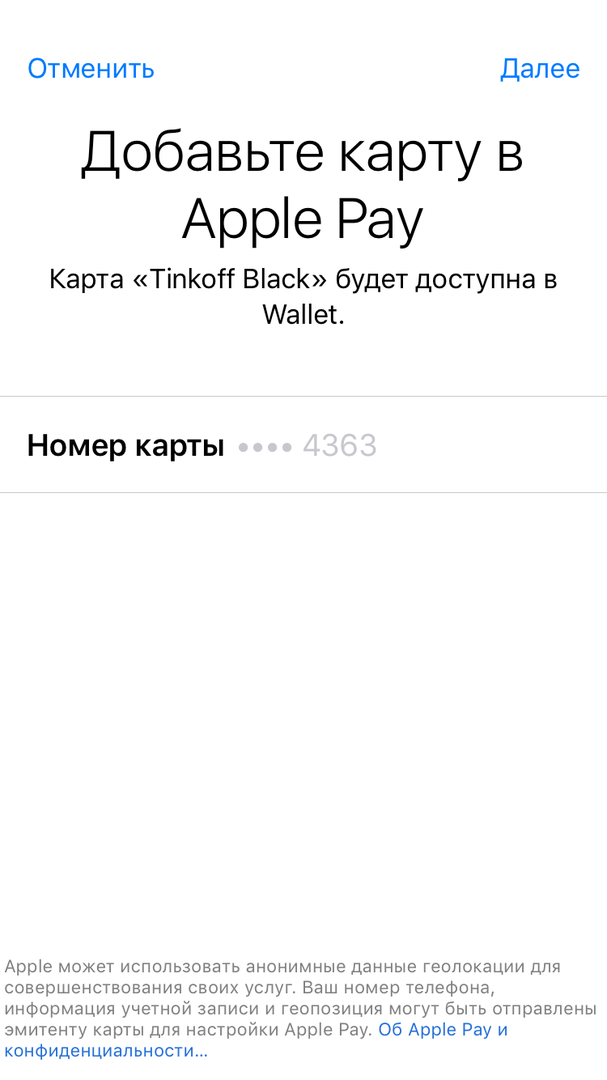Tap Отменить to cancel adding card
This screenshot has width=607, height=1080.
[91, 69]
